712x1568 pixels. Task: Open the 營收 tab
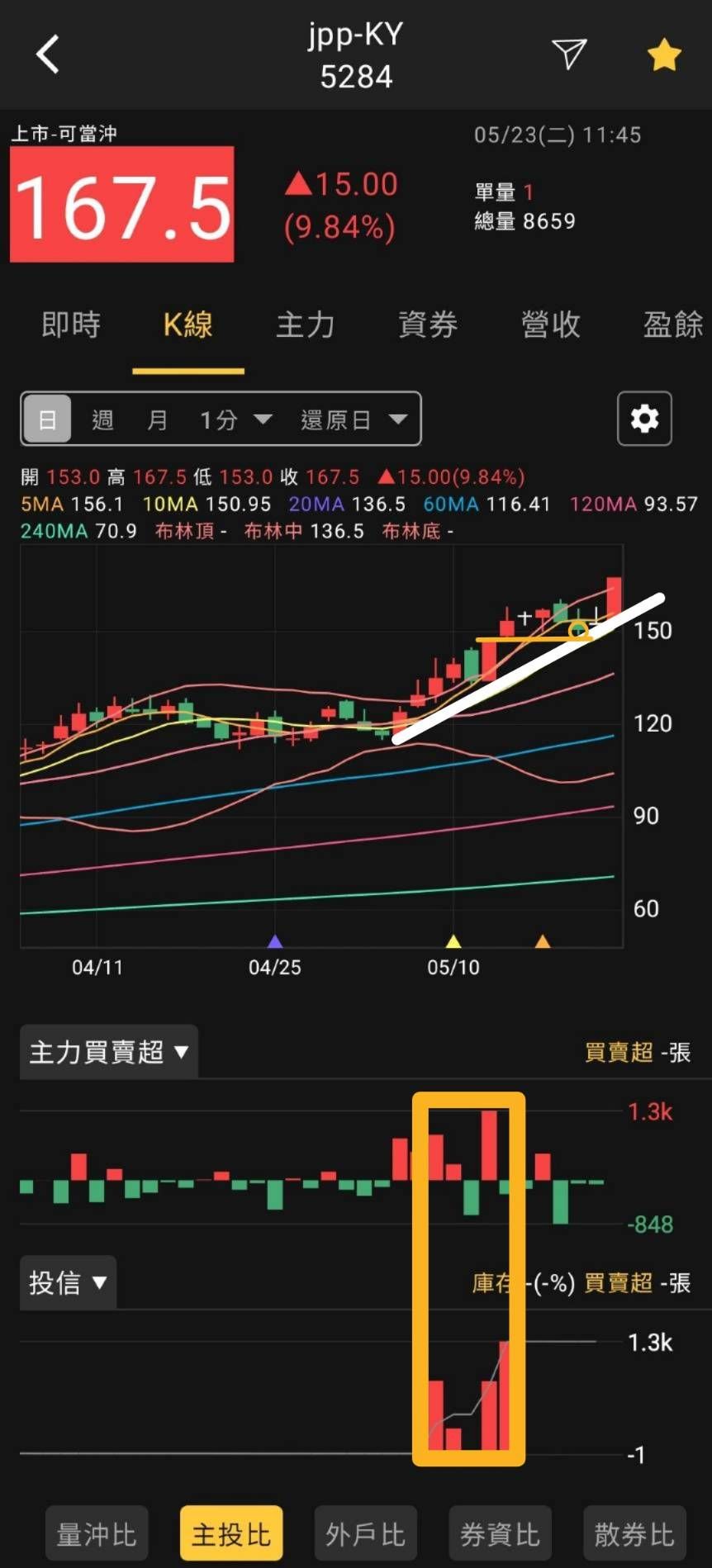tap(551, 324)
